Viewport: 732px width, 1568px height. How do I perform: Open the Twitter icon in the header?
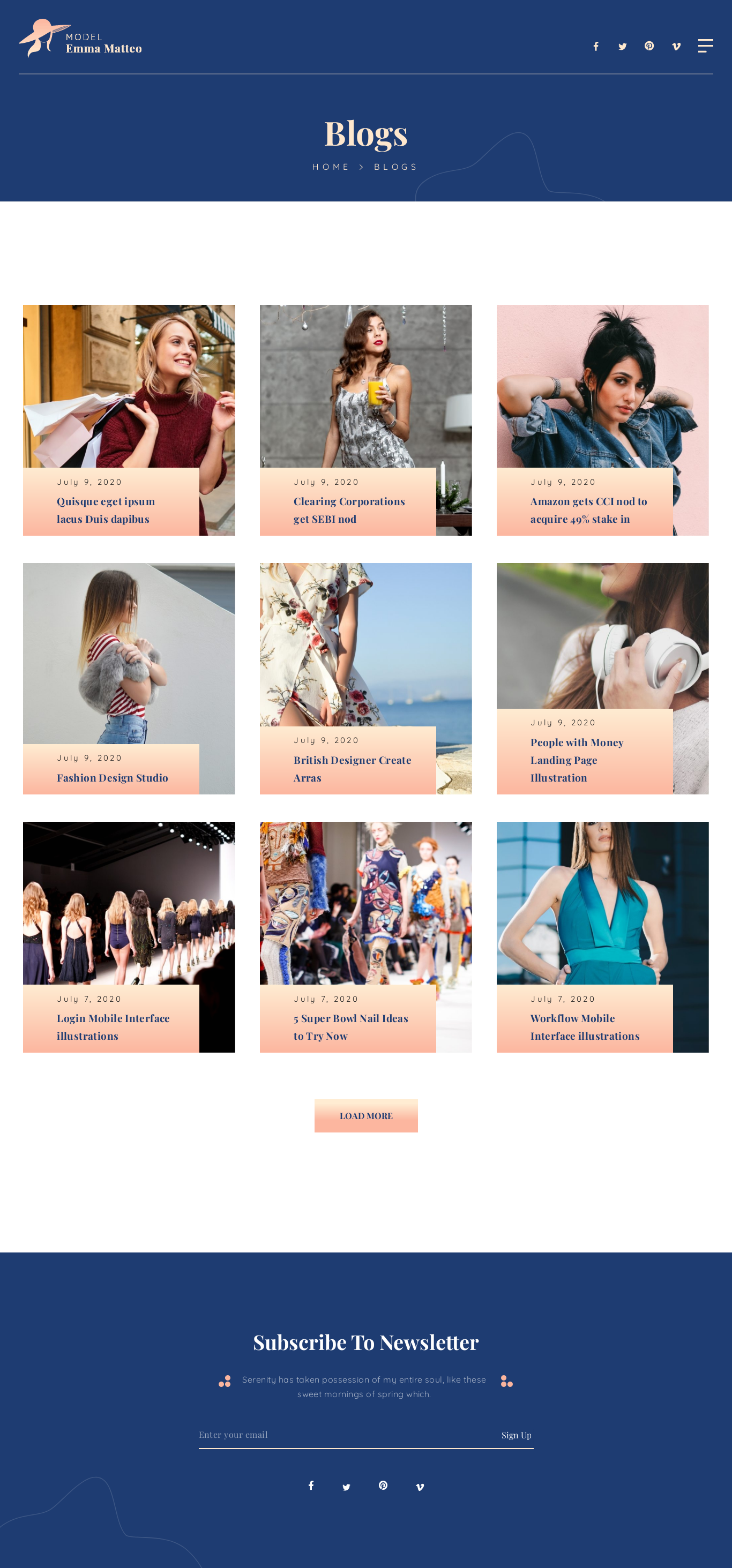[x=622, y=47]
